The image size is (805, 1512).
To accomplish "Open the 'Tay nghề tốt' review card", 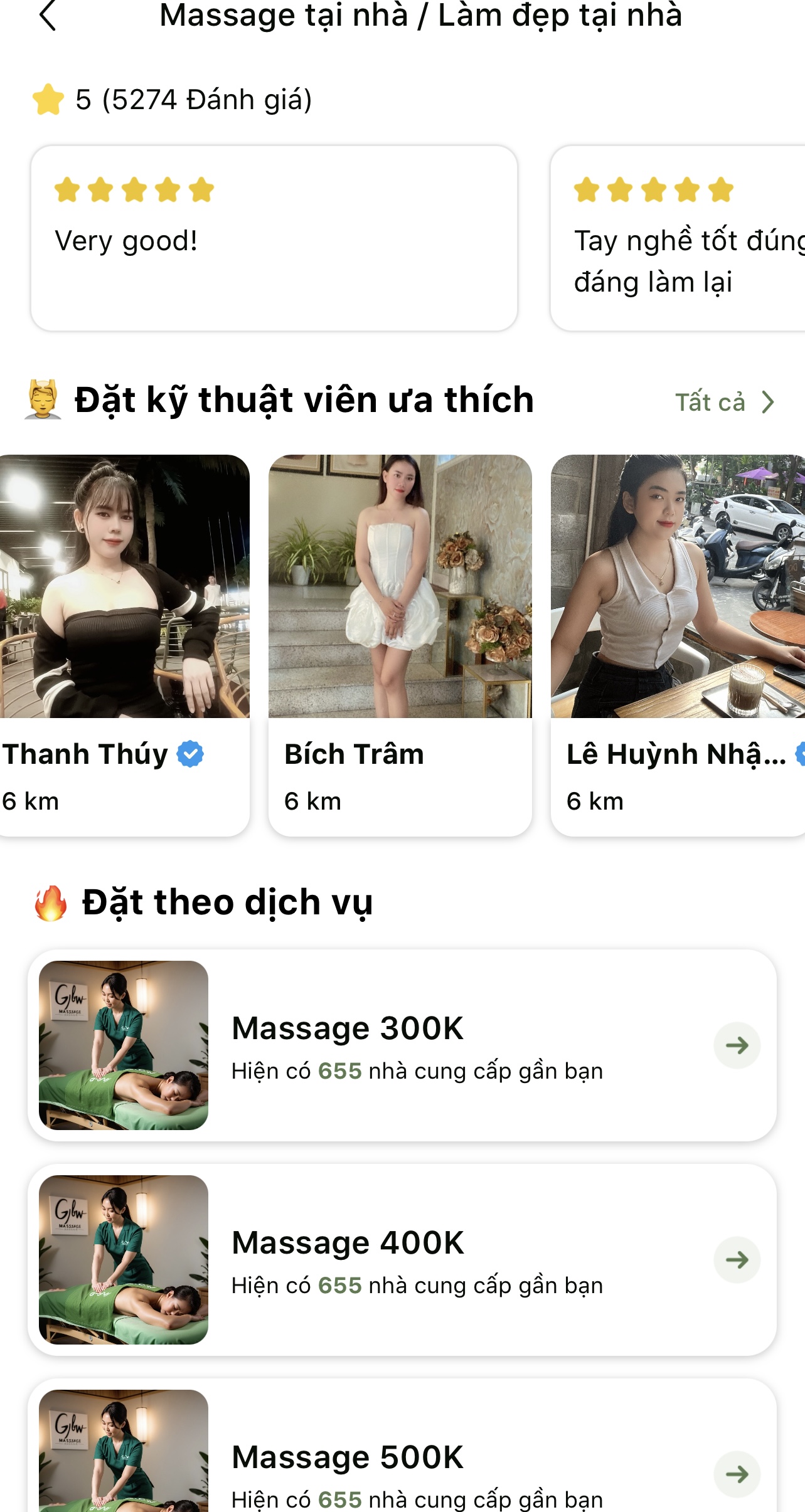I will [678, 238].
